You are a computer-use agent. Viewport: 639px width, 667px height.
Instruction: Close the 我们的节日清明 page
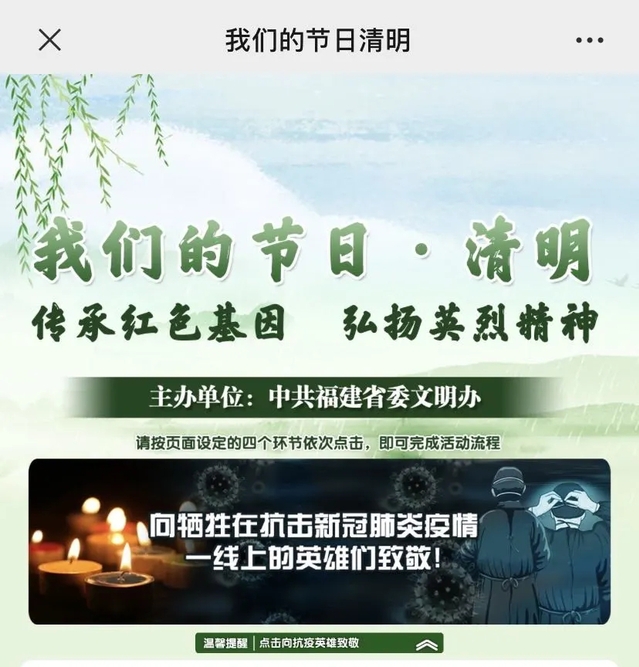click(49, 40)
